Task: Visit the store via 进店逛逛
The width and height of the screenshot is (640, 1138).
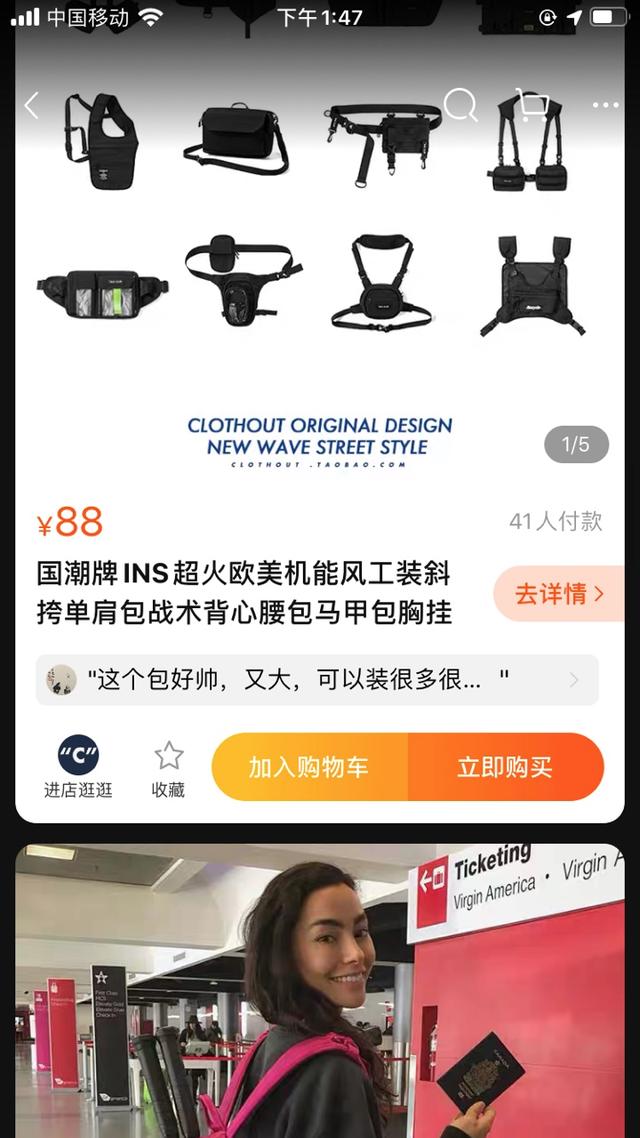Action: 78,767
